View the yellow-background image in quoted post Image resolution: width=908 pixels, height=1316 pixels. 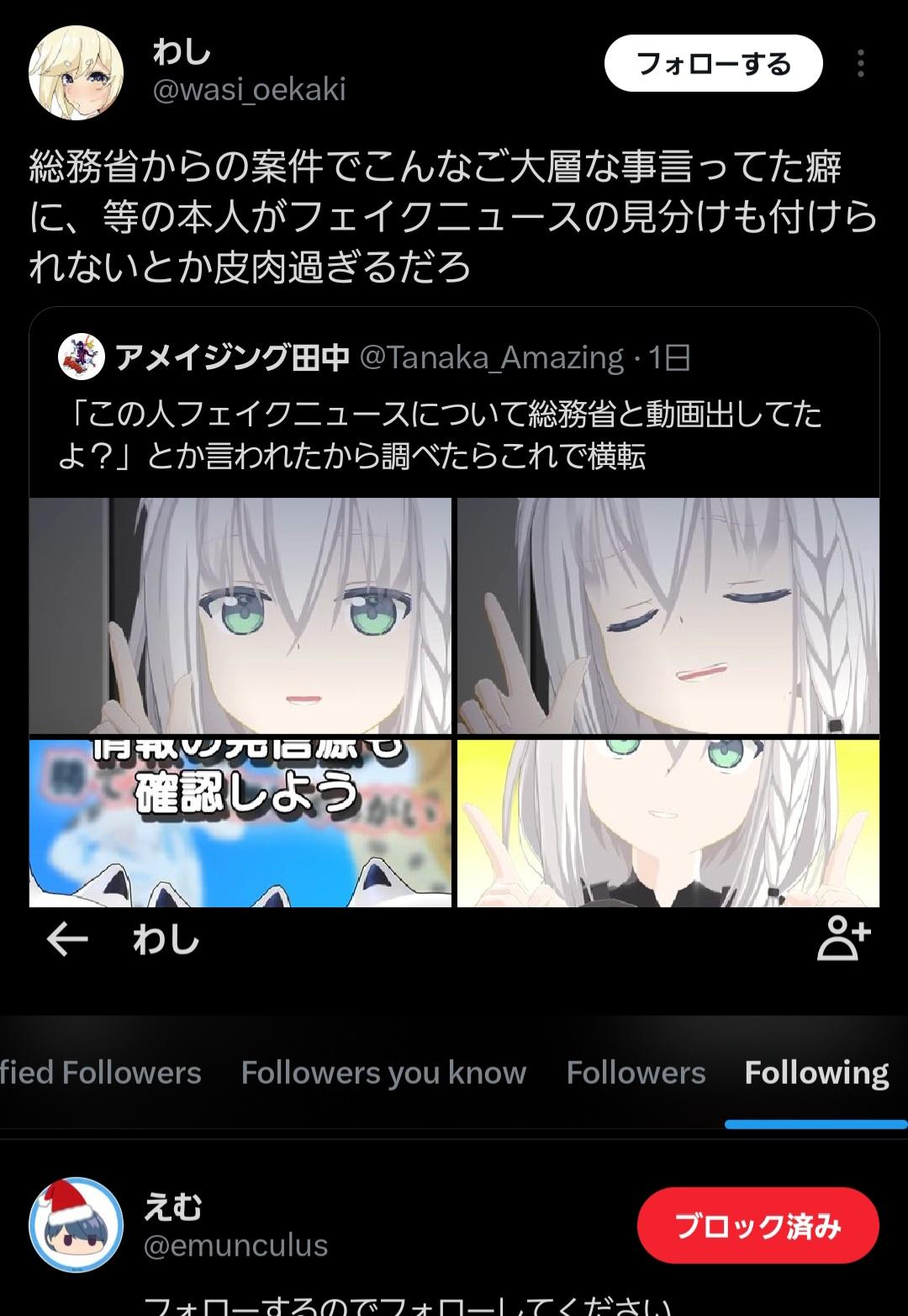point(668,823)
